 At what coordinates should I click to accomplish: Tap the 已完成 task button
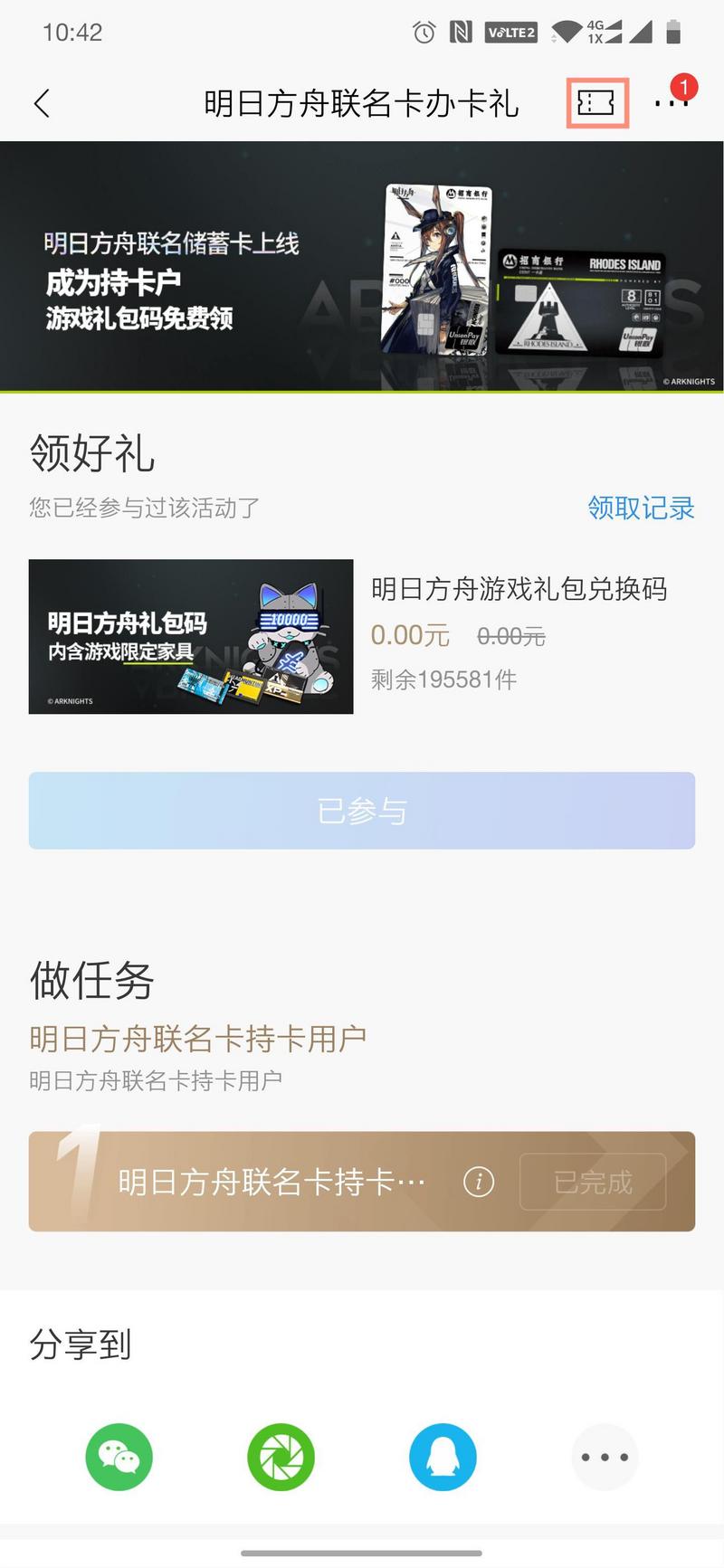click(593, 1182)
